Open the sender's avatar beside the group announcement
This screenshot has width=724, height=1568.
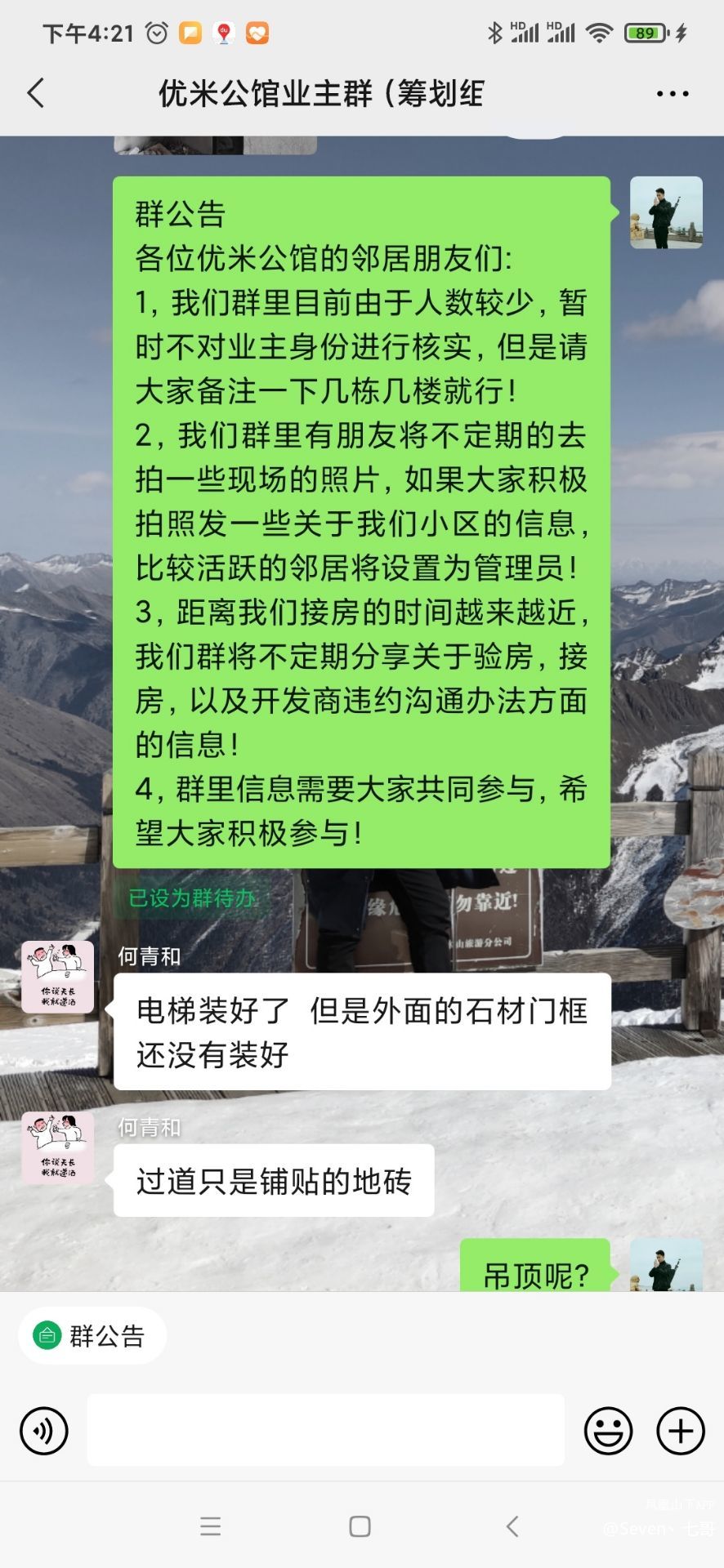pos(666,212)
